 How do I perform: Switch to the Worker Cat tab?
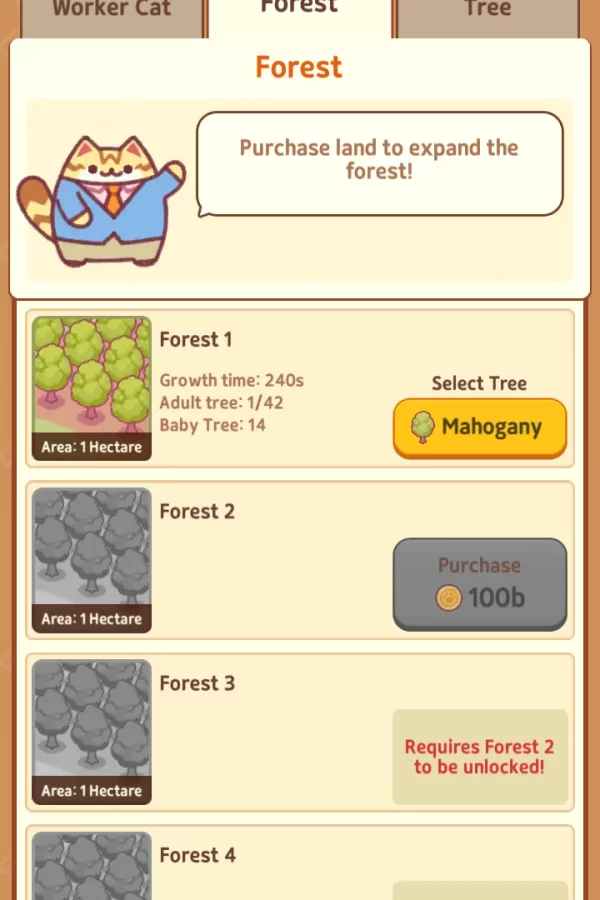(111, 14)
